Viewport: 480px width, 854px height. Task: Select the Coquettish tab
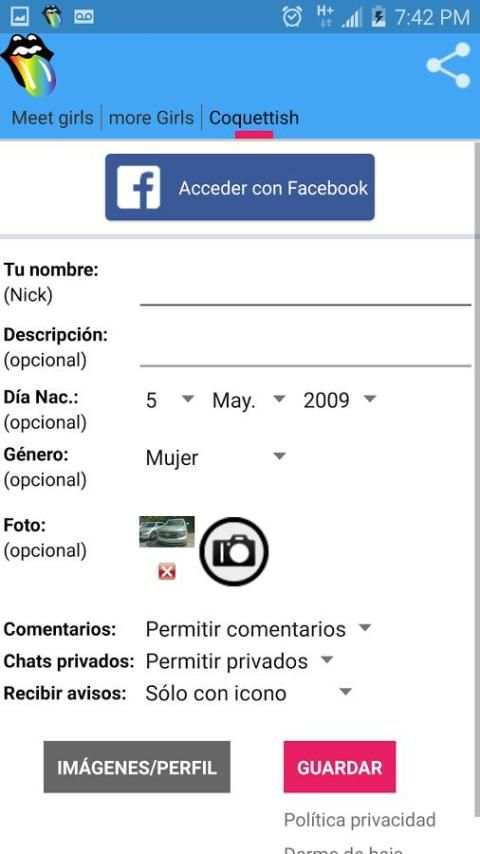pyautogui.click(x=254, y=118)
